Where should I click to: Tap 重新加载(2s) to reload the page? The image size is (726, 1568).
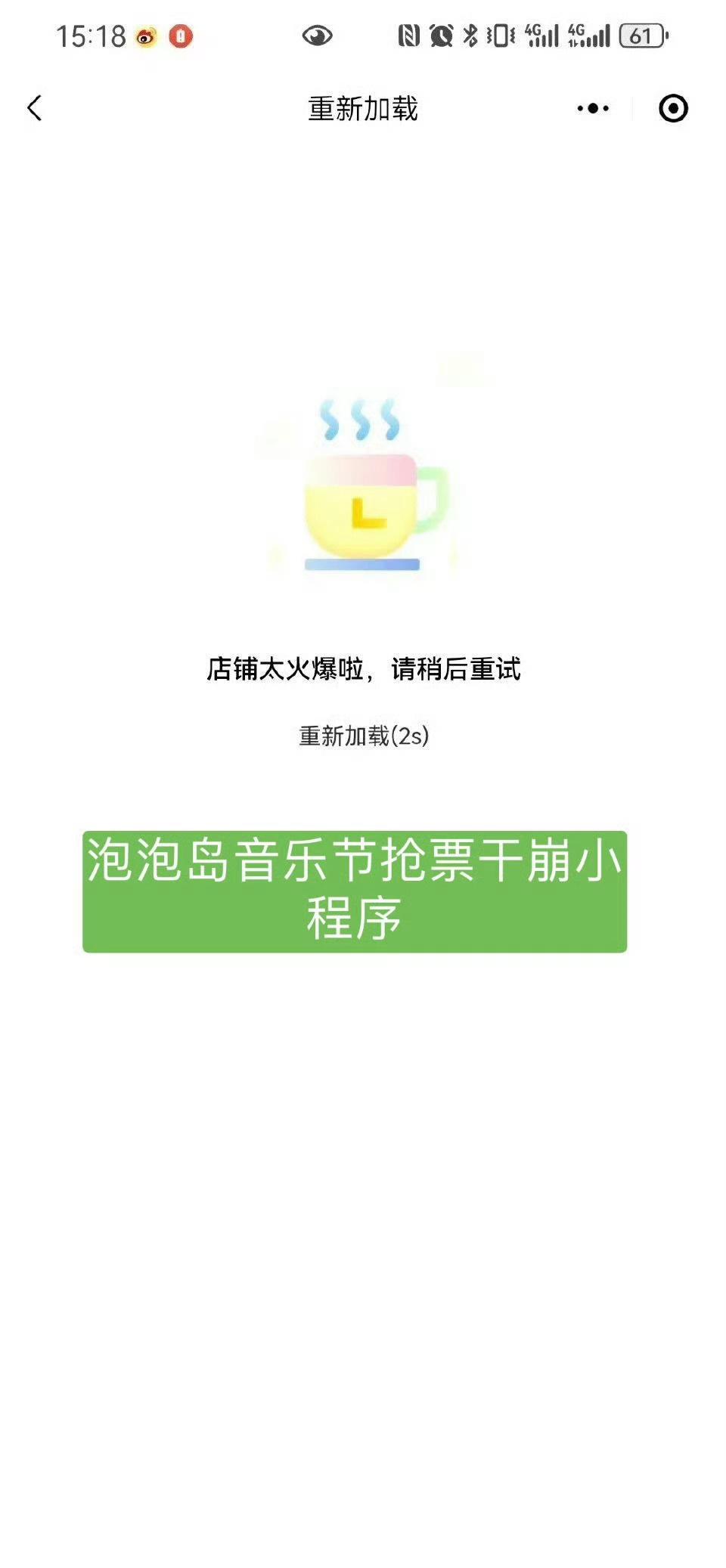364,736
